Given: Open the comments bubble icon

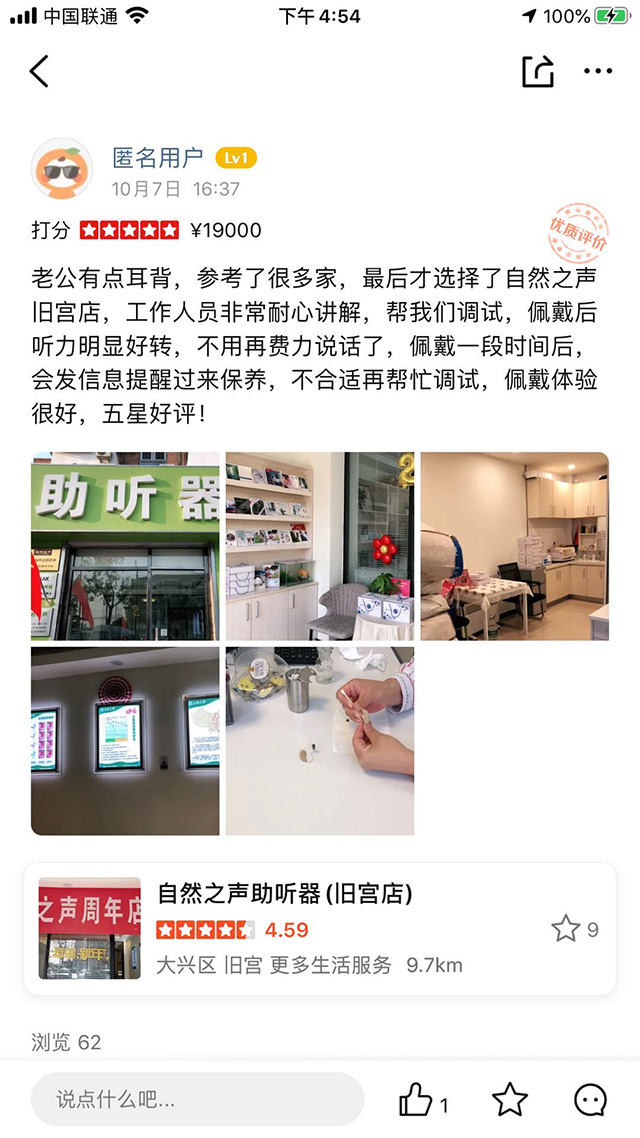Looking at the screenshot, I should point(590,1100).
